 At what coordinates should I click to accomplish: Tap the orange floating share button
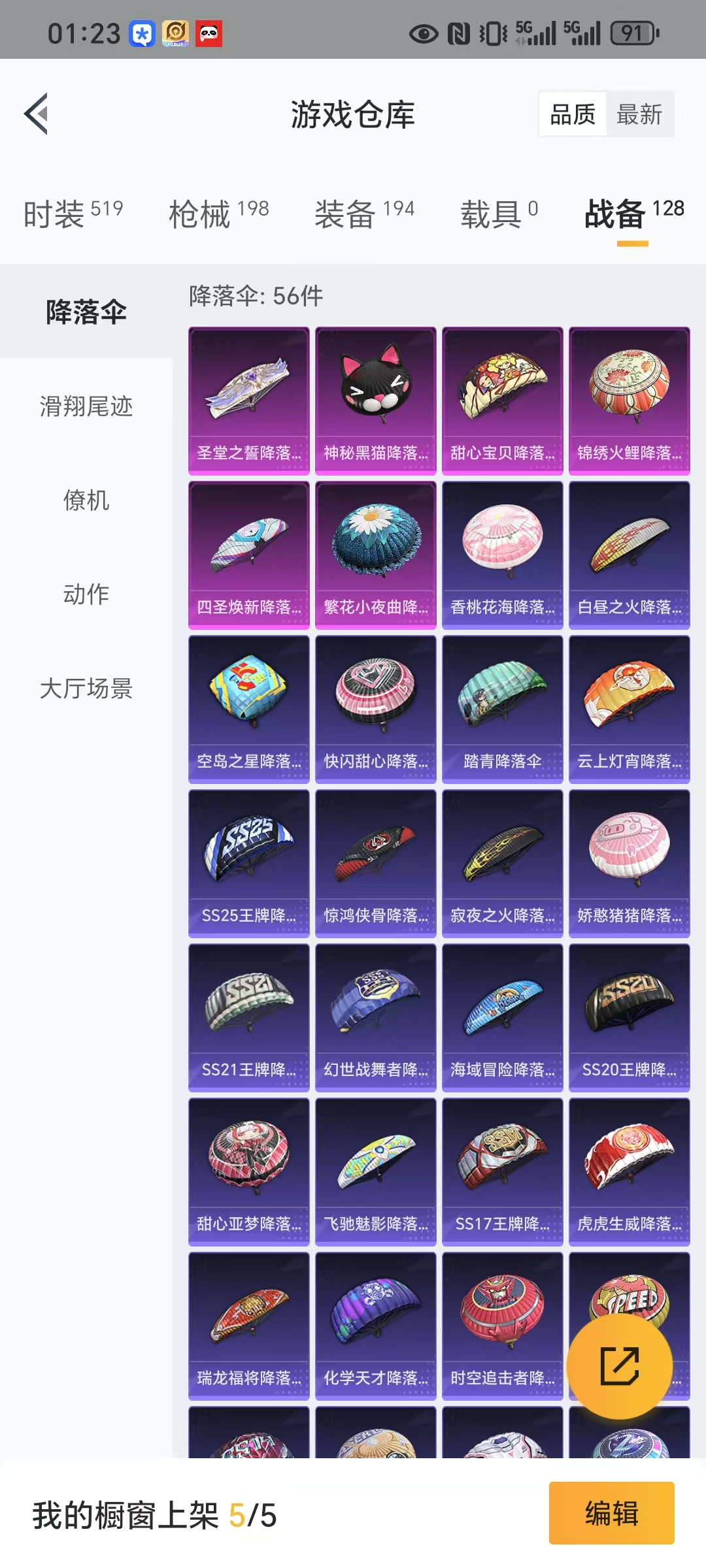click(619, 1366)
